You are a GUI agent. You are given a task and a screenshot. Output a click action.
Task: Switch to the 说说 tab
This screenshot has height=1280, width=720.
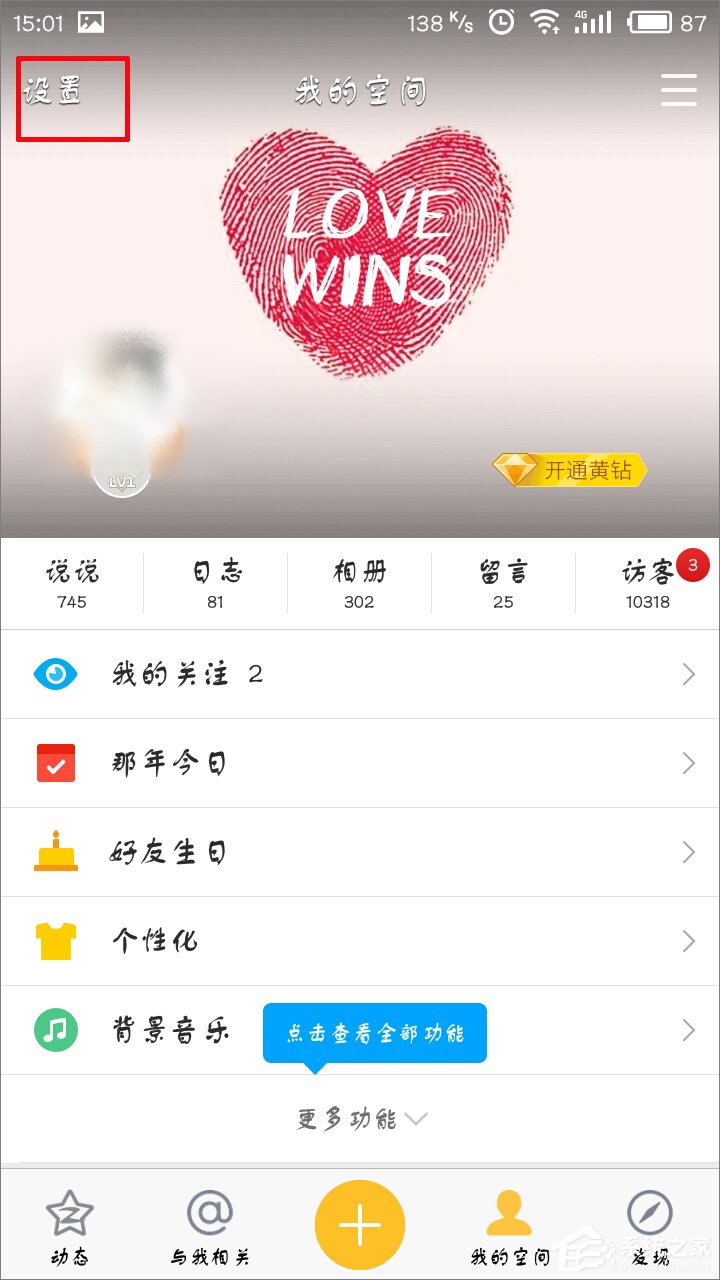point(71,582)
